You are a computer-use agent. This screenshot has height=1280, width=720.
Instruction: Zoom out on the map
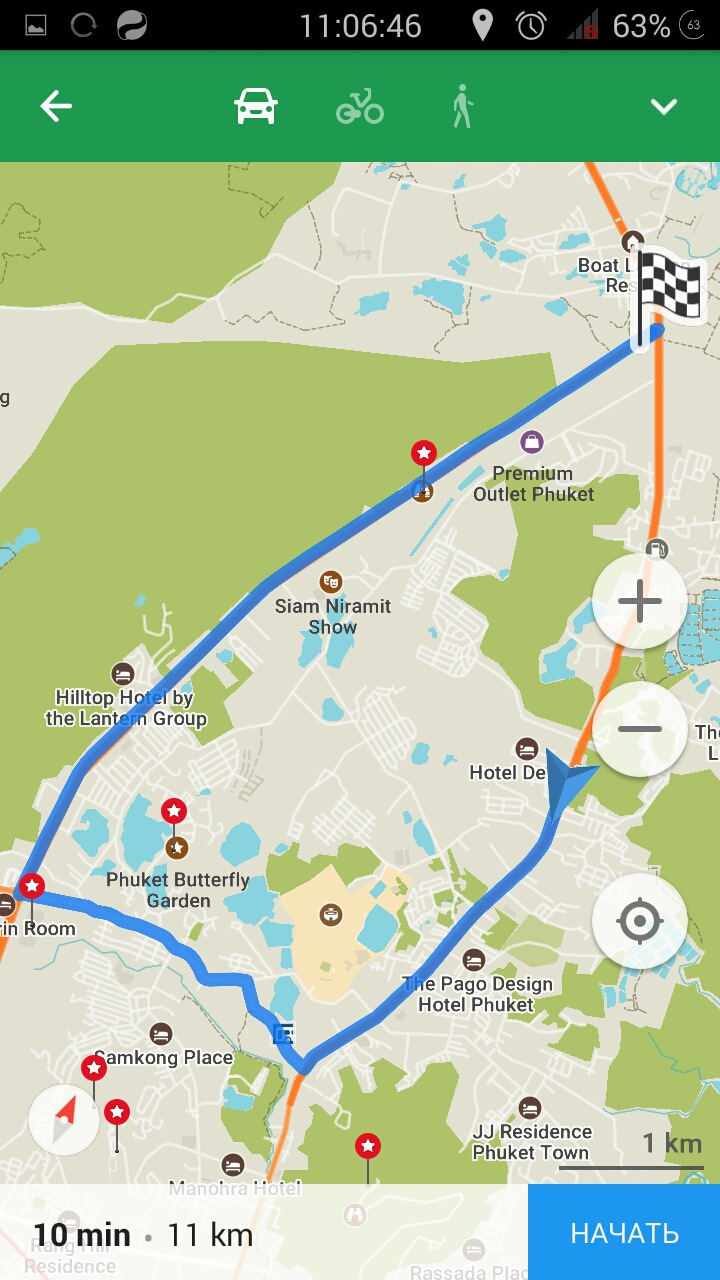pyautogui.click(x=639, y=729)
